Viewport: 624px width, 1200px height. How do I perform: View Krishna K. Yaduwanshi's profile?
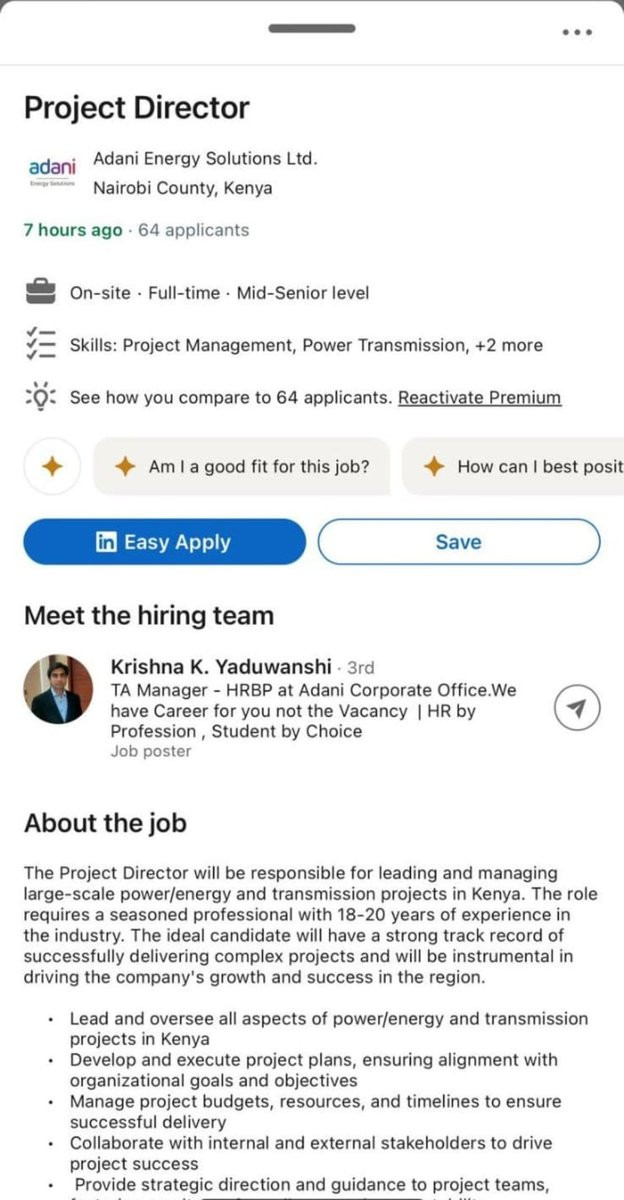click(x=220, y=667)
